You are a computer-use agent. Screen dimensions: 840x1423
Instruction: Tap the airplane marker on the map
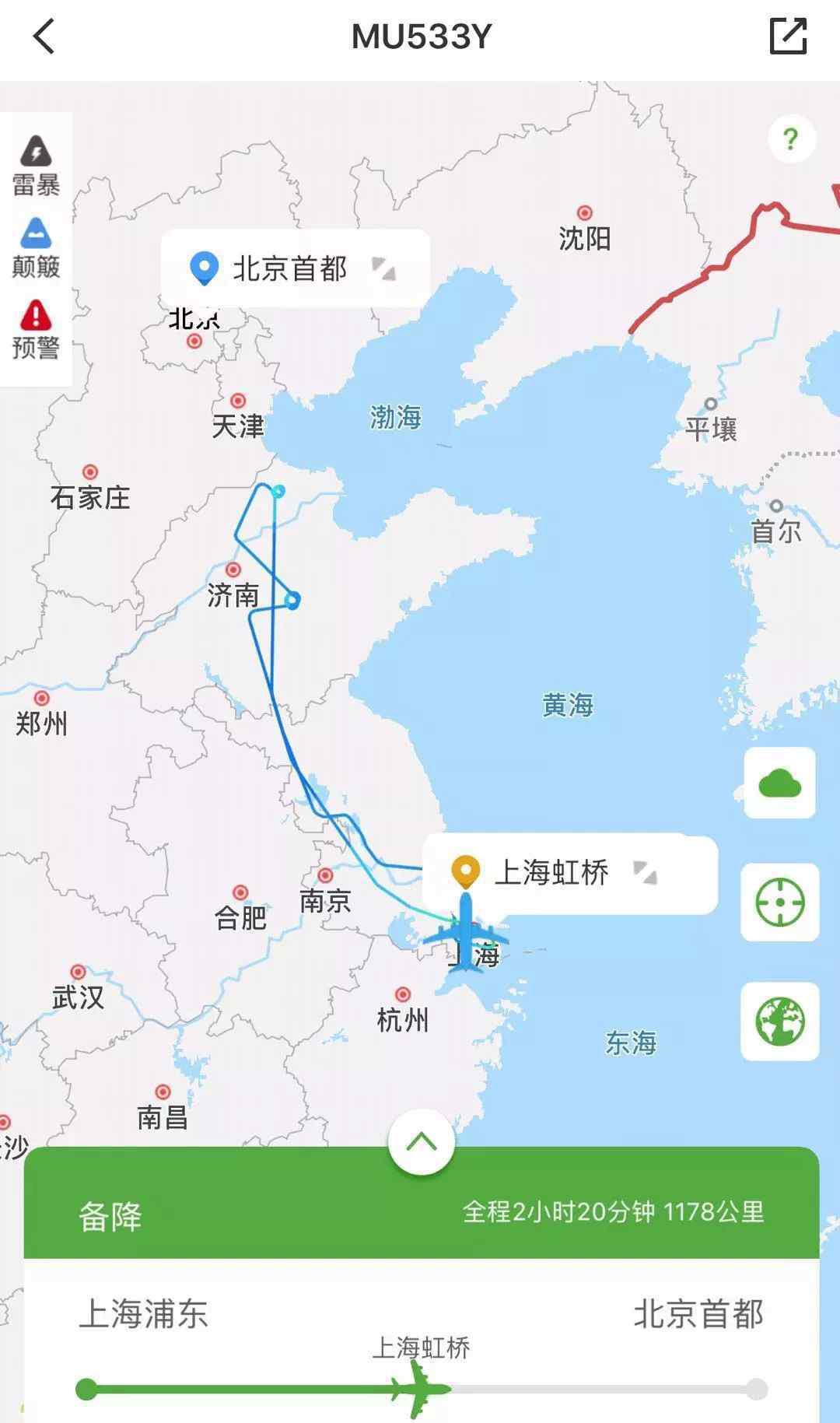[x=466, y=932]
